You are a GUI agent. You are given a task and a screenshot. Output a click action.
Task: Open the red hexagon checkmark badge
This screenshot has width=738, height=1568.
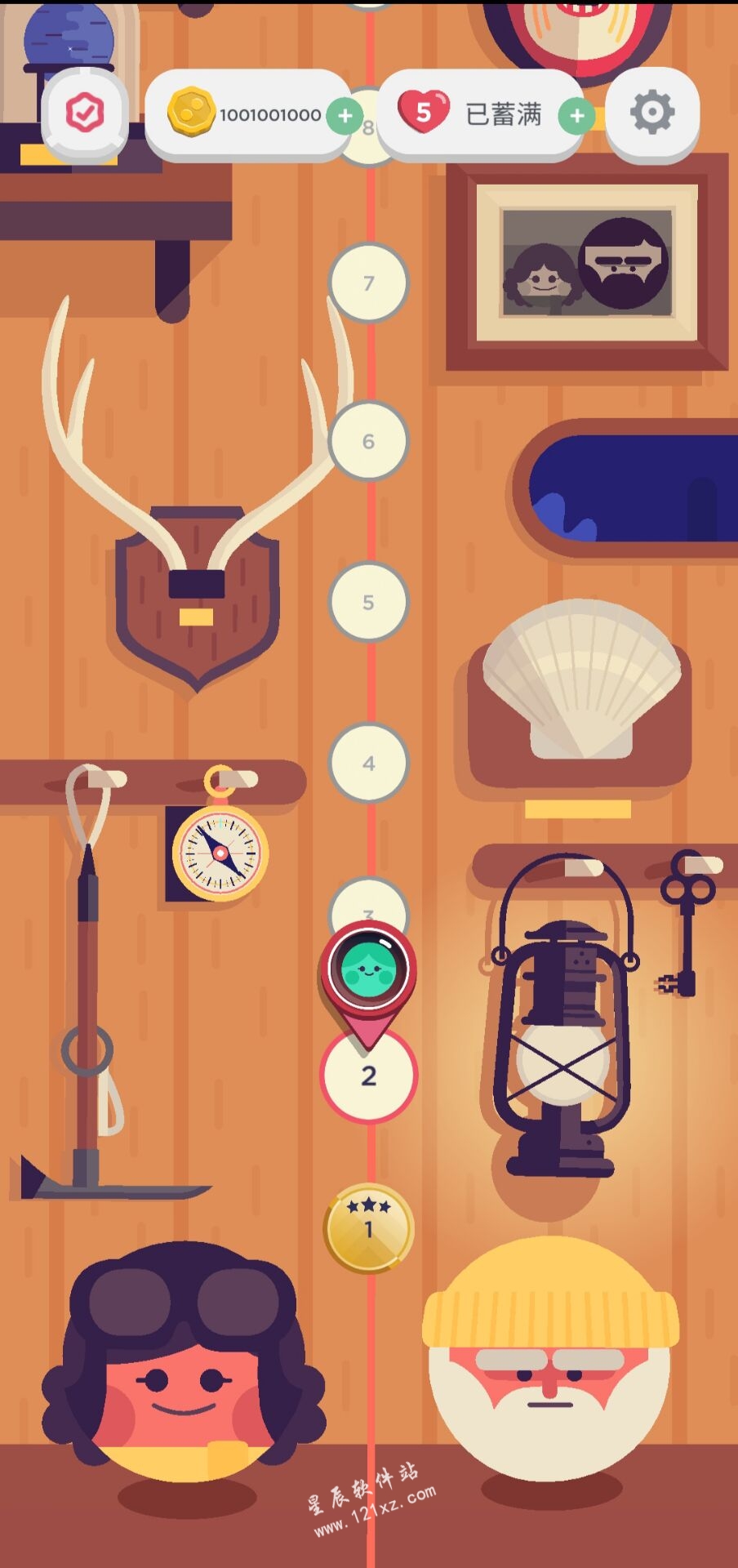(85, 113)
